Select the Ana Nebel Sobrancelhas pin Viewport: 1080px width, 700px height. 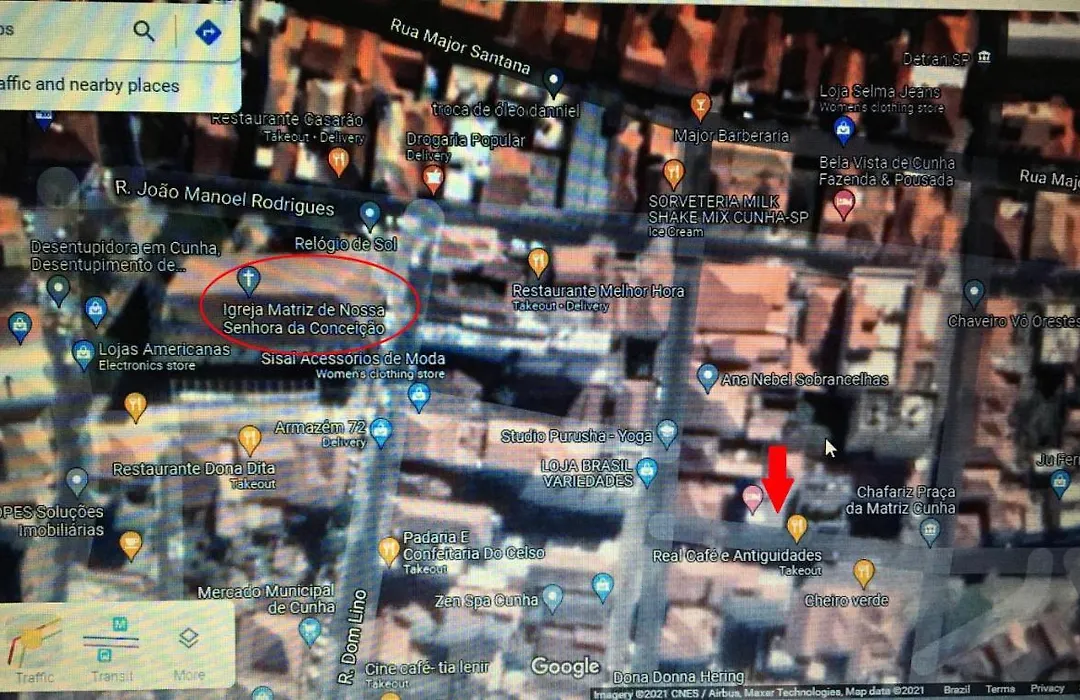pos(708,377)
